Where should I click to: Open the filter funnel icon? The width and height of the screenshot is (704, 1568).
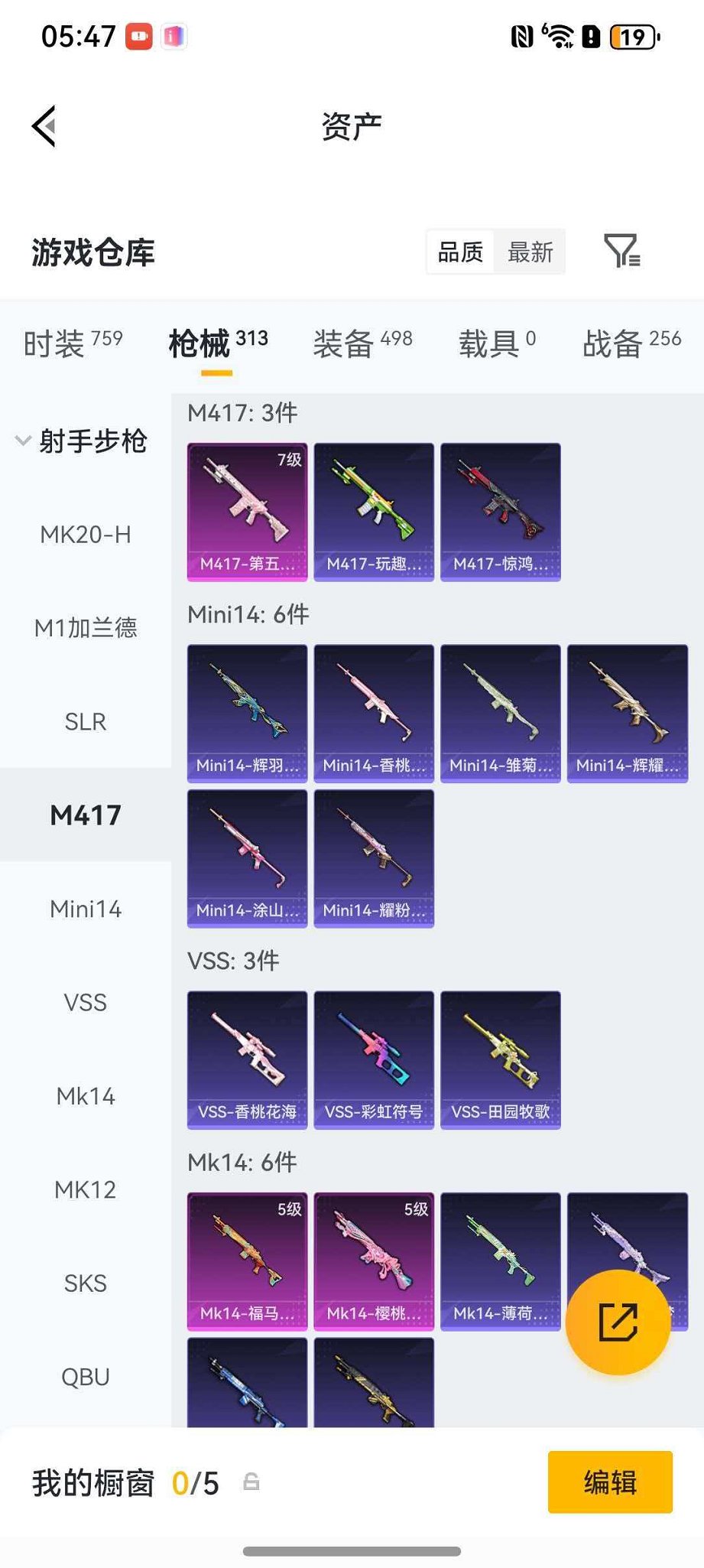(x=621, y=251)
